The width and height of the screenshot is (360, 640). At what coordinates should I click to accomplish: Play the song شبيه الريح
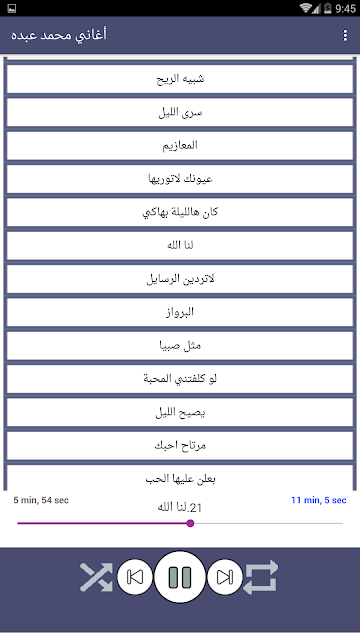point(180,79)
